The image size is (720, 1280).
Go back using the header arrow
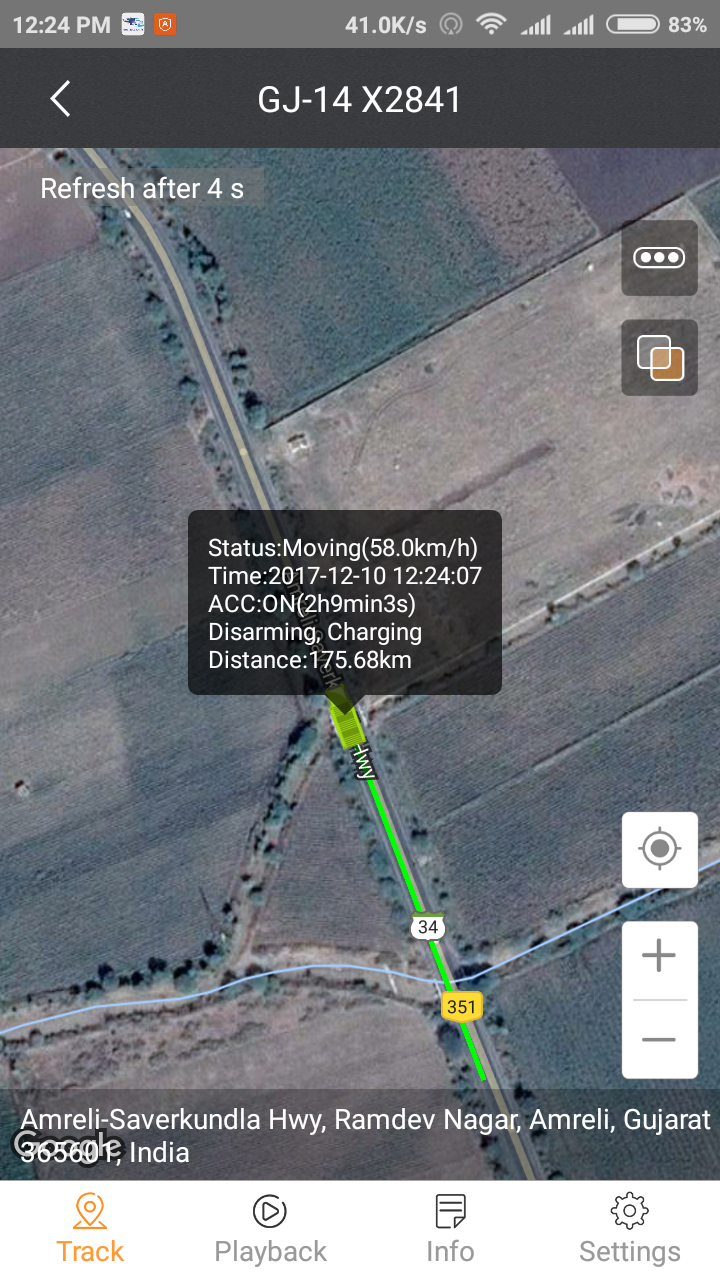pos(61,99)
